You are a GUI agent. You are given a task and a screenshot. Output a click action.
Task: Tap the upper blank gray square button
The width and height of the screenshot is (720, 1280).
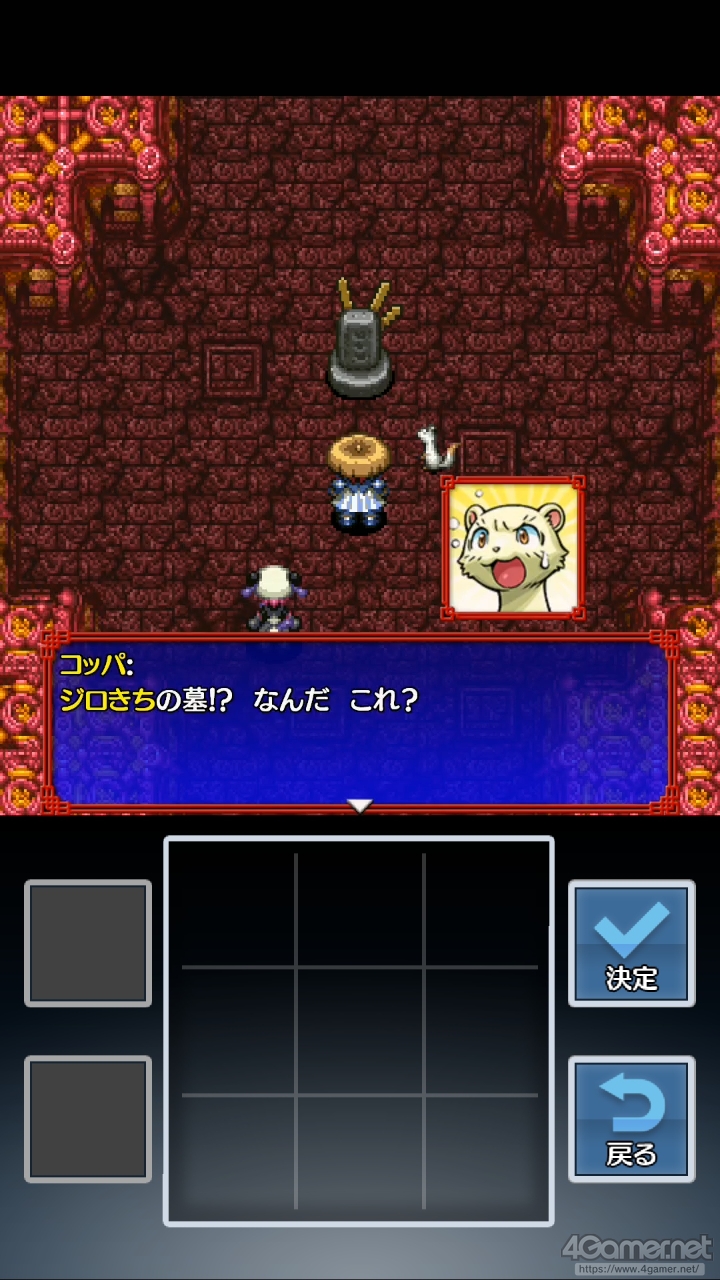click(x=88, y=943)
